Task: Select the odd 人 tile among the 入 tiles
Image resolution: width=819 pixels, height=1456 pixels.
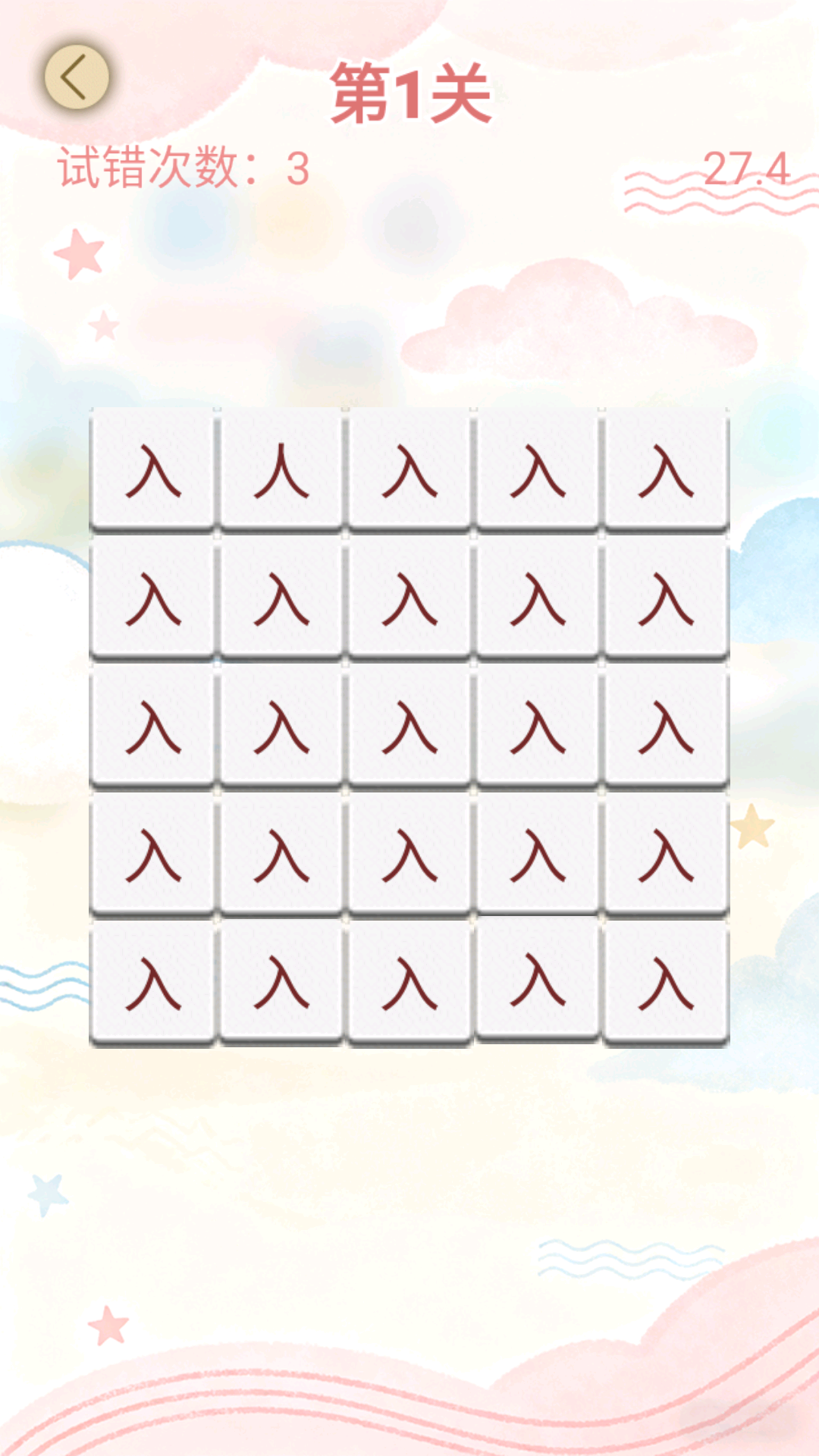Action: pyautogui.click(x=281, y=470)
